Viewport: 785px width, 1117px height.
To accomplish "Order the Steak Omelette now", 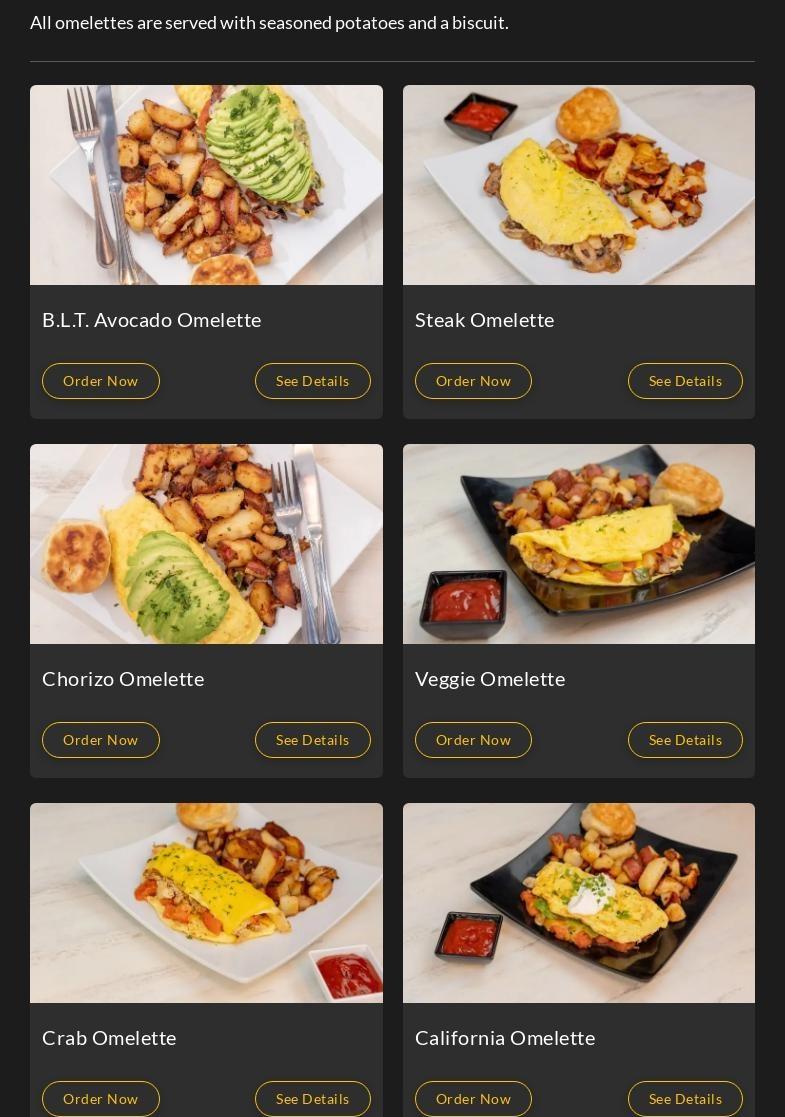I will click(473, 381).
